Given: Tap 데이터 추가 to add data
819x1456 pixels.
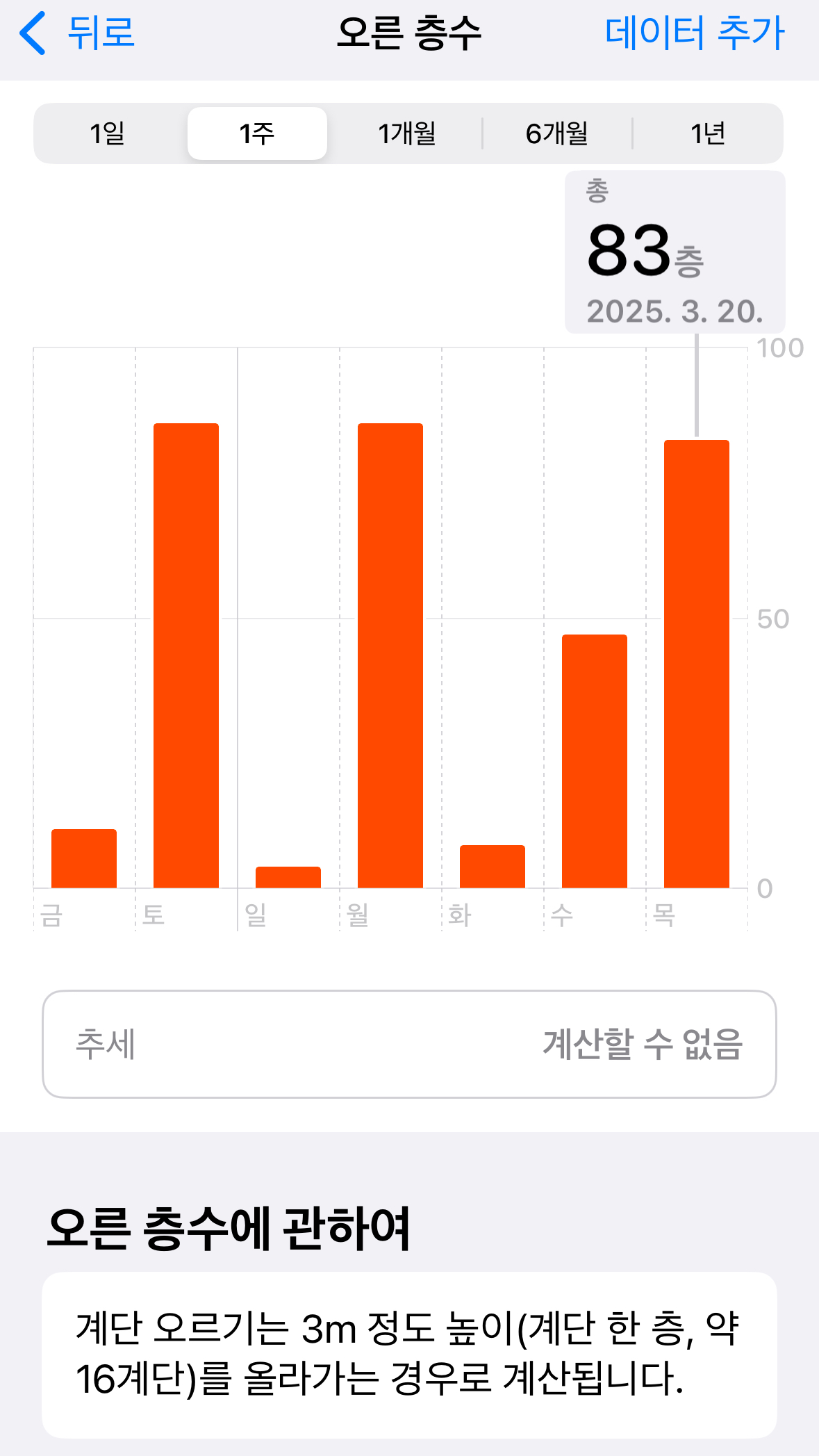Looking at the screenshot, I should (695, 33).
